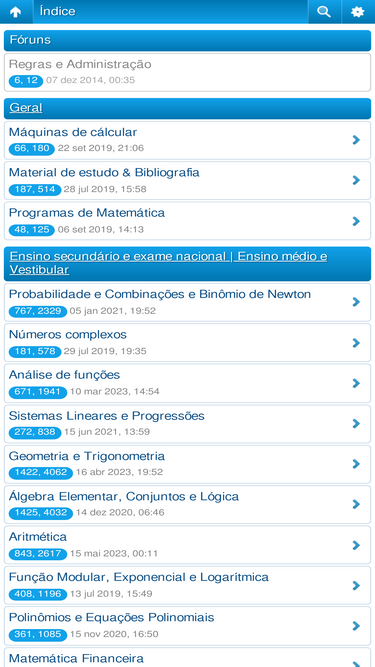Screen dimensions: 375x667
Task: Open Material de estudo & Bibliografia forum
Action: 188,180
